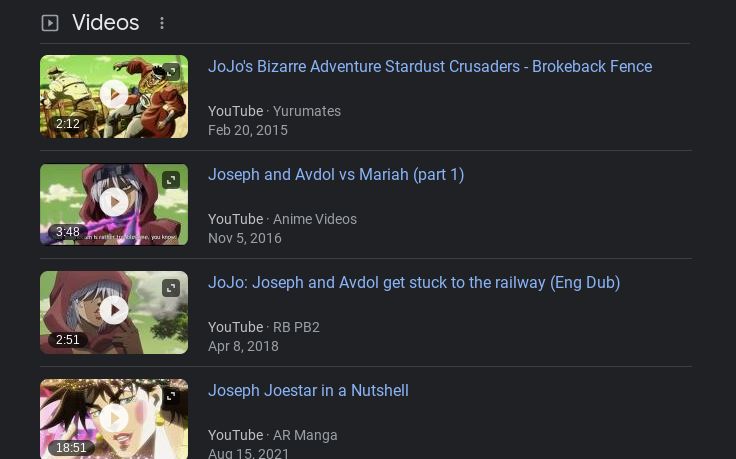Expand the preview on the Mariah part 1 thumbnail
The height and width of the screenshot is (459, 736).
coord(171,180)
